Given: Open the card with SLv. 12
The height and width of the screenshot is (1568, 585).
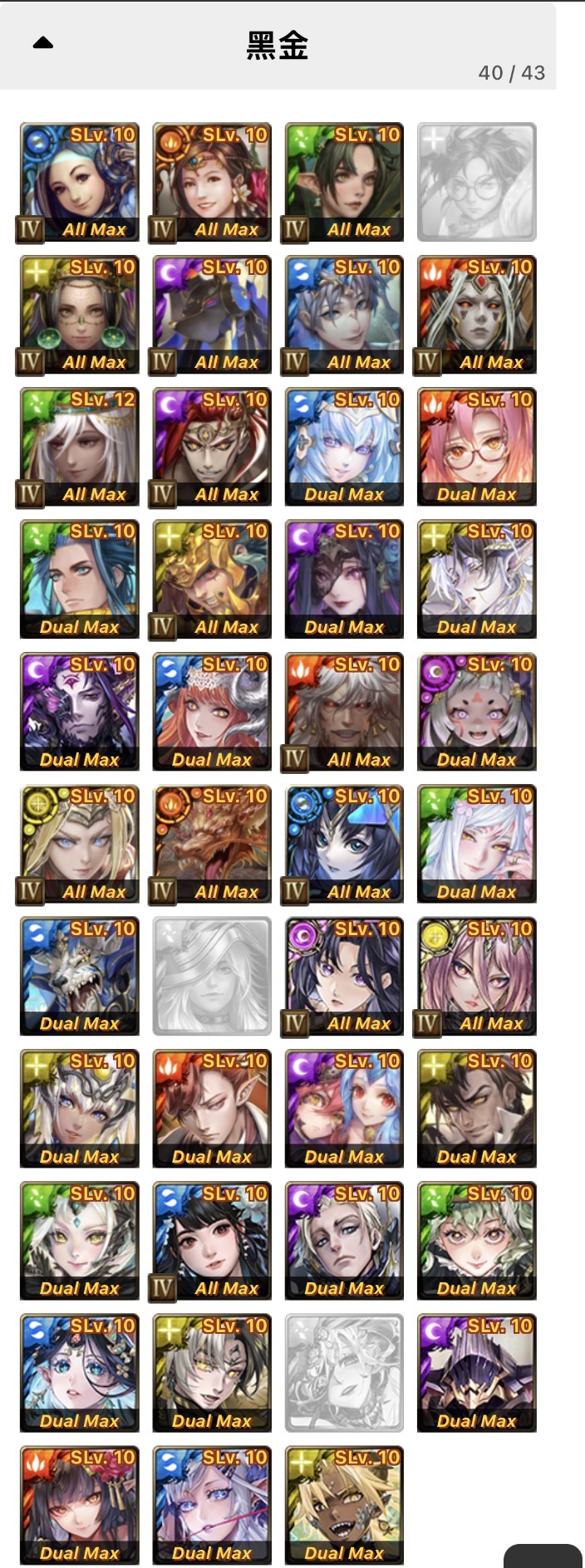Looking at the screenshot, I should click(79, 447).
